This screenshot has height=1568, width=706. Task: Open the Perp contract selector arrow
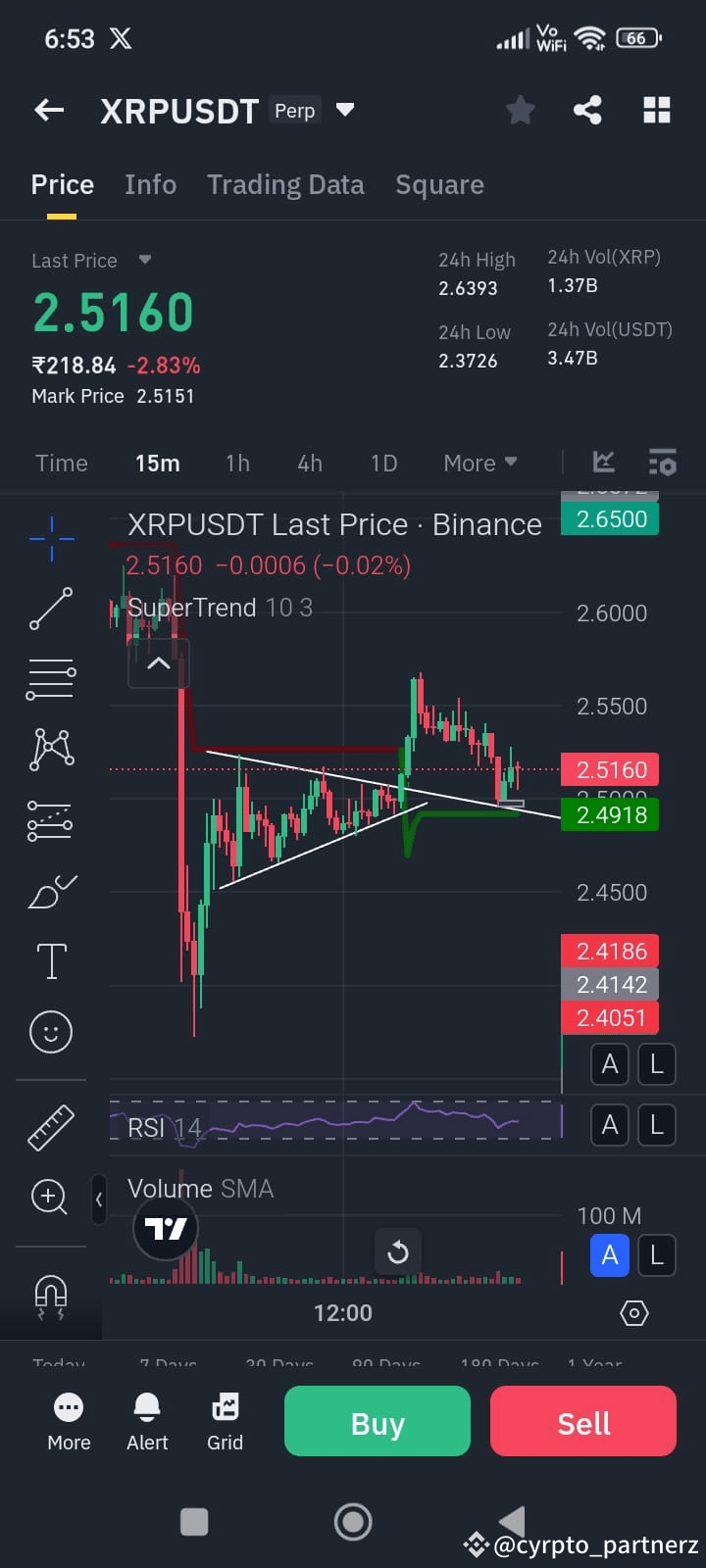[x=345, y=111]
